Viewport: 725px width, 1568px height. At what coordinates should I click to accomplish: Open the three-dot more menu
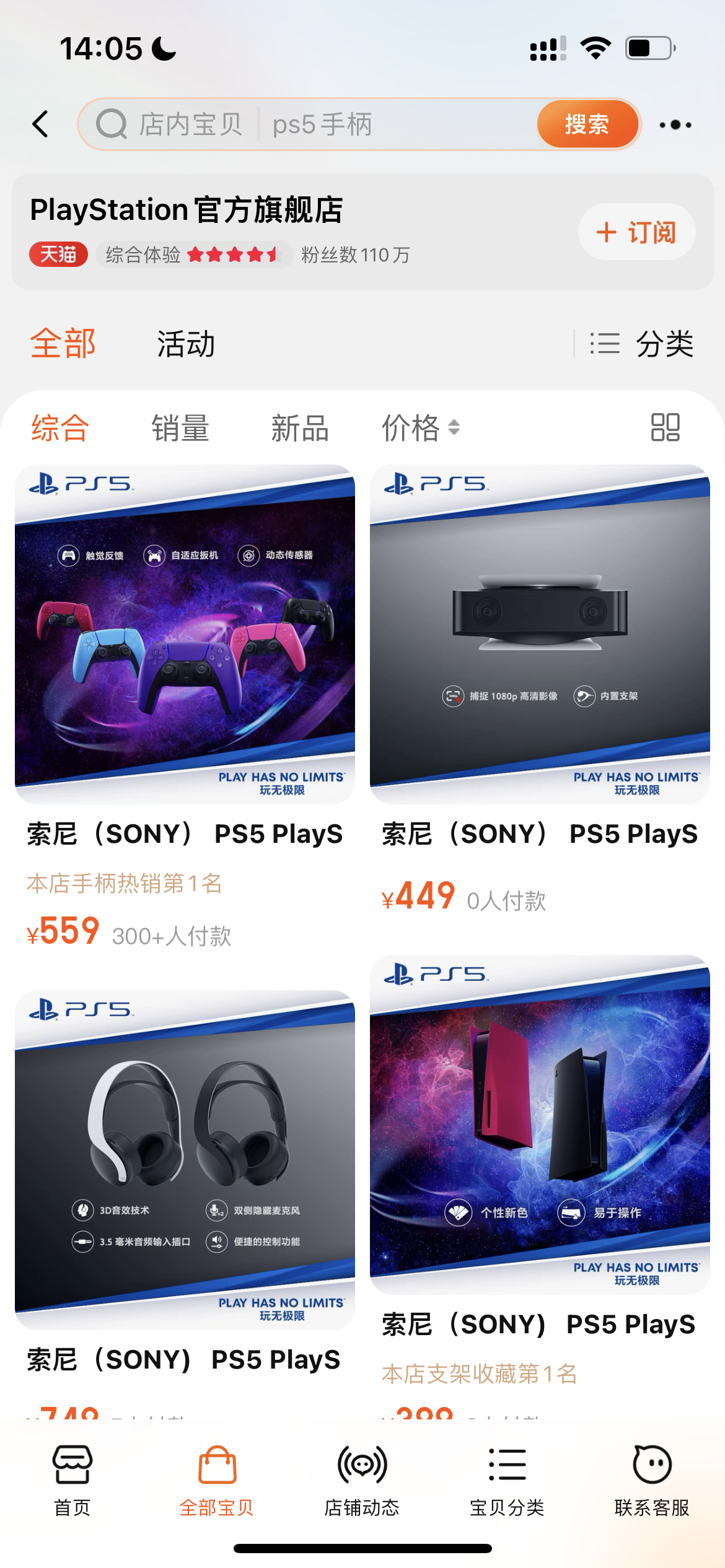(x=675, y=124)
